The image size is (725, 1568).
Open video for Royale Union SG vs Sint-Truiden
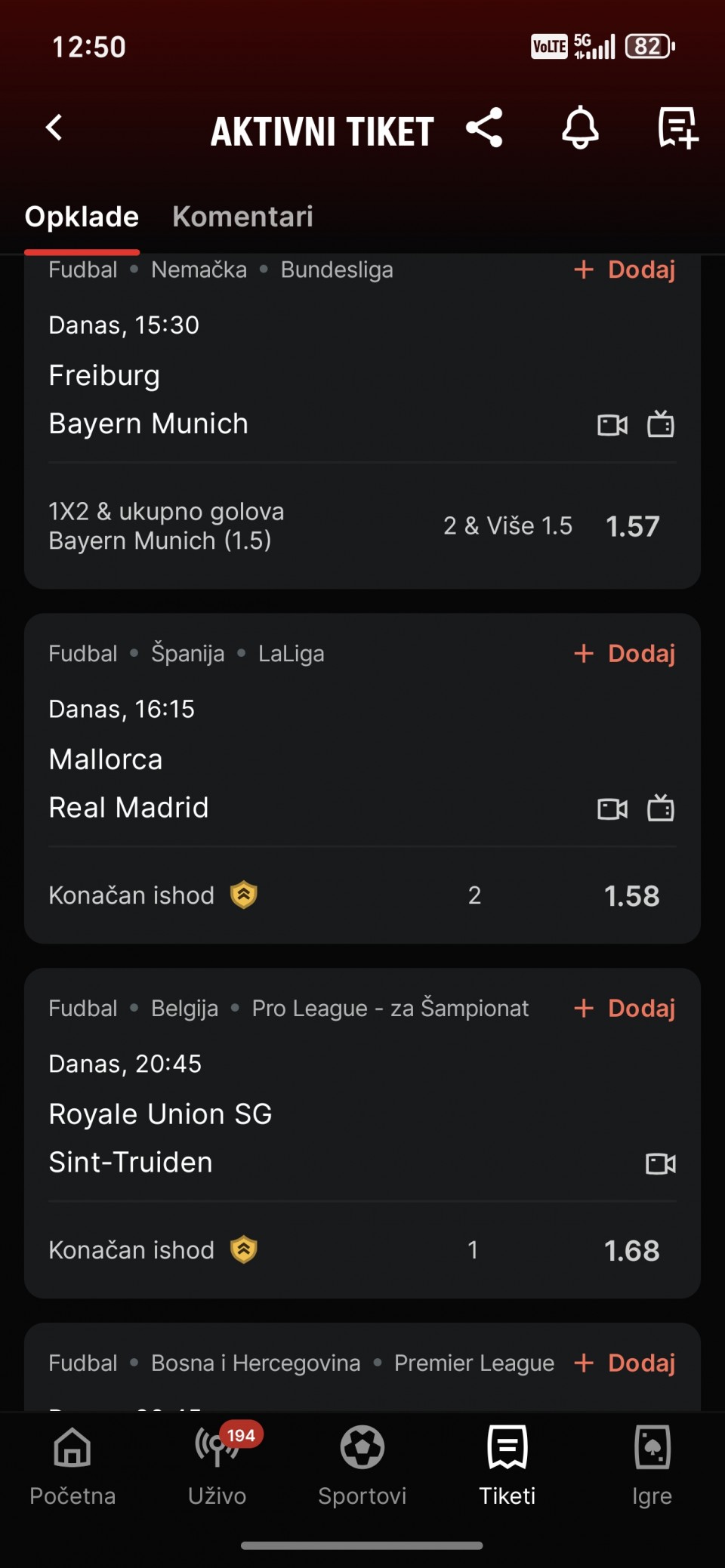pos(661,1164)
